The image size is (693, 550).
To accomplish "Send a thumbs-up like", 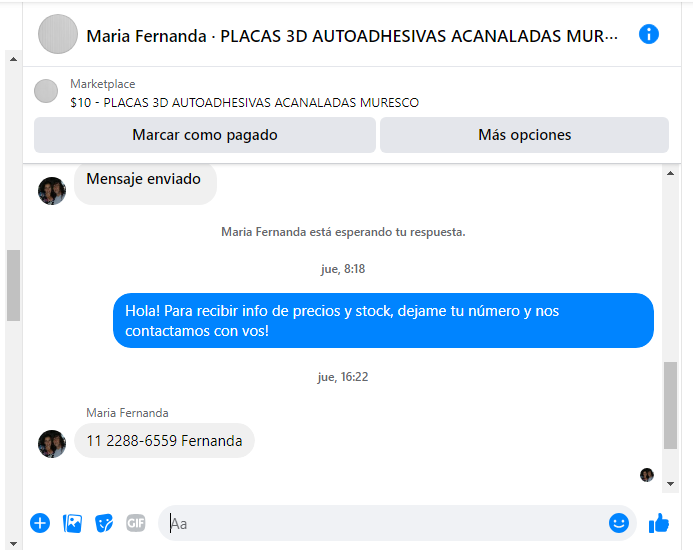I will coord(658,523).
